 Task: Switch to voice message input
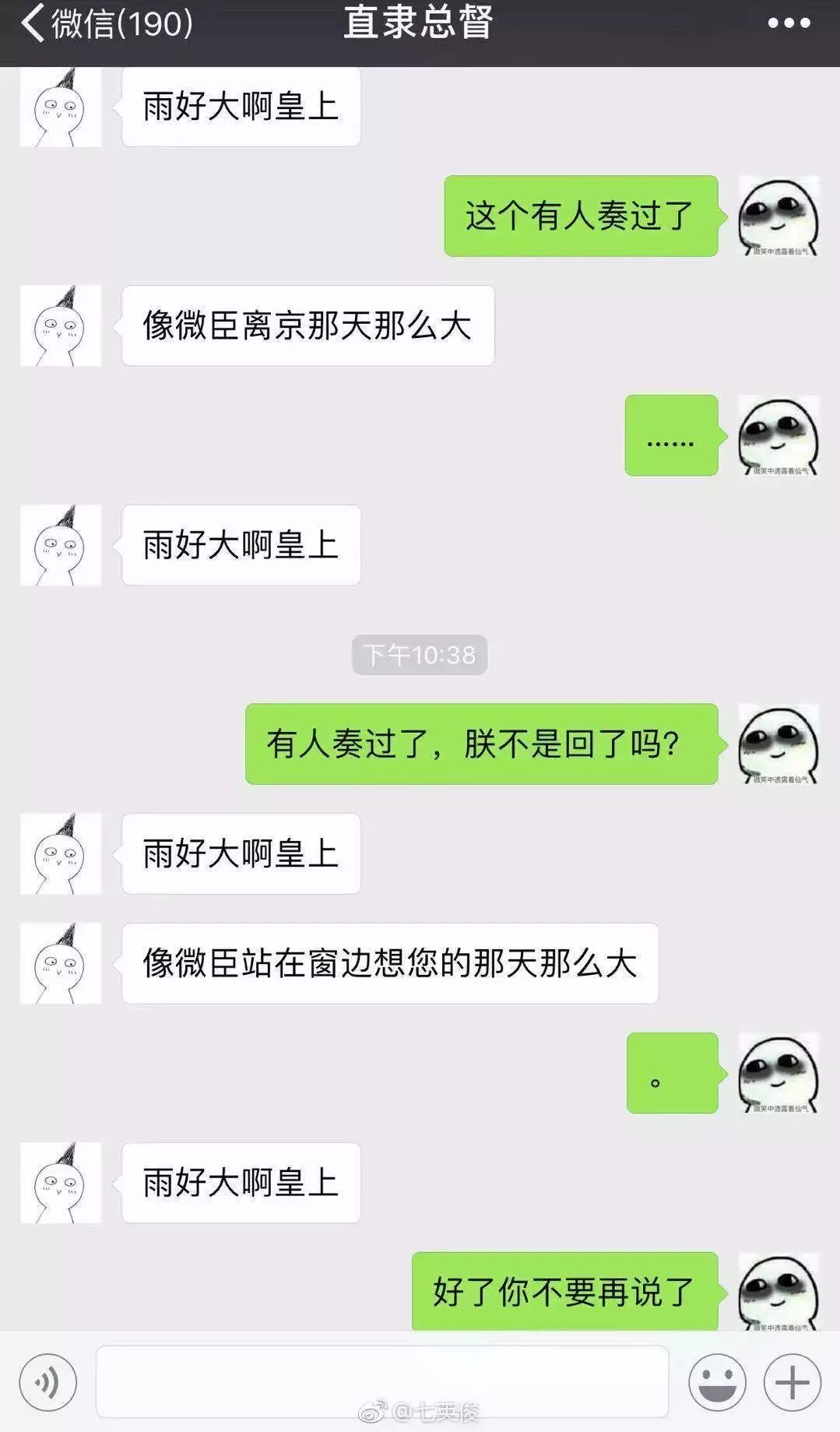click(48, 1382)
